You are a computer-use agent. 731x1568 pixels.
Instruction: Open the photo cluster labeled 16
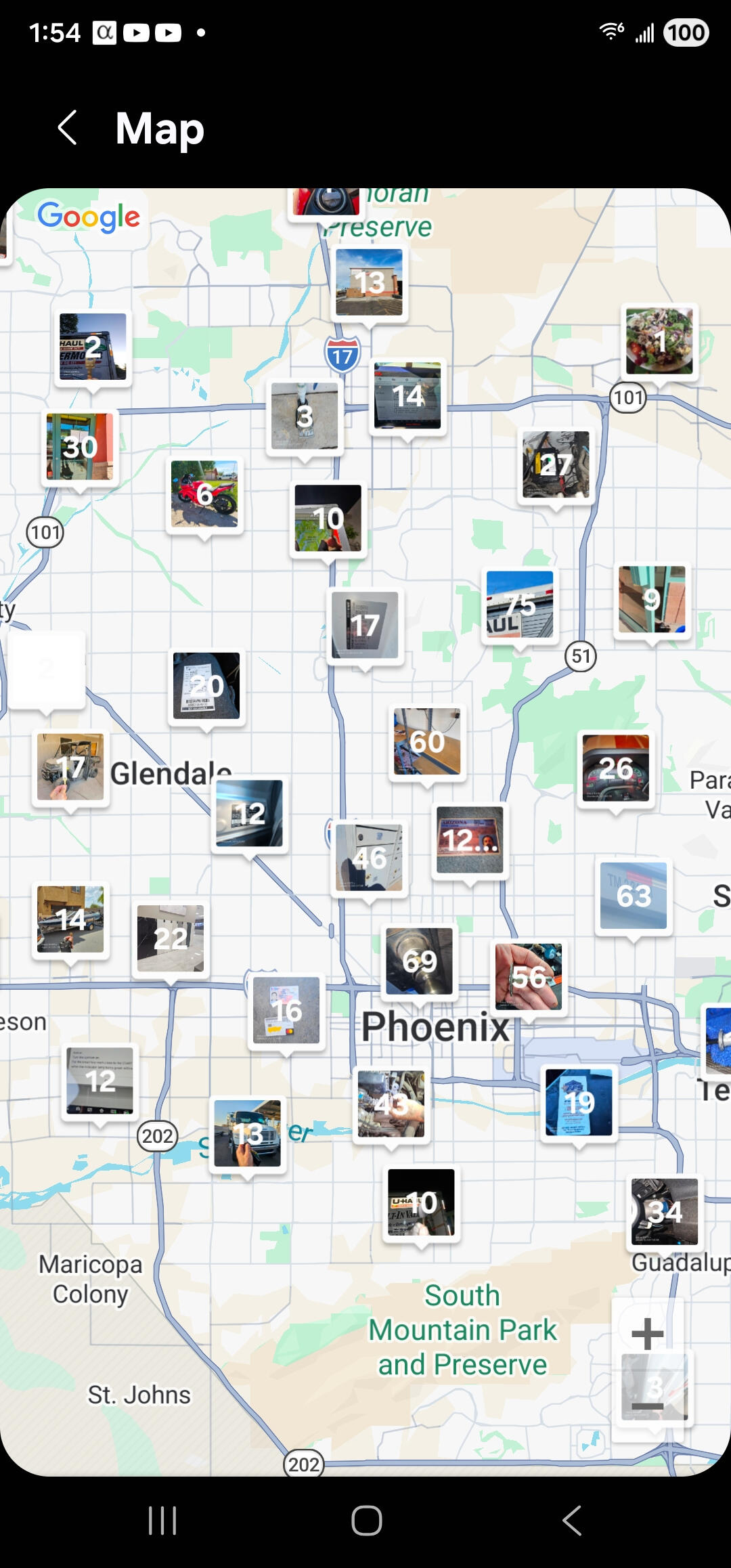coord(286,1010)
